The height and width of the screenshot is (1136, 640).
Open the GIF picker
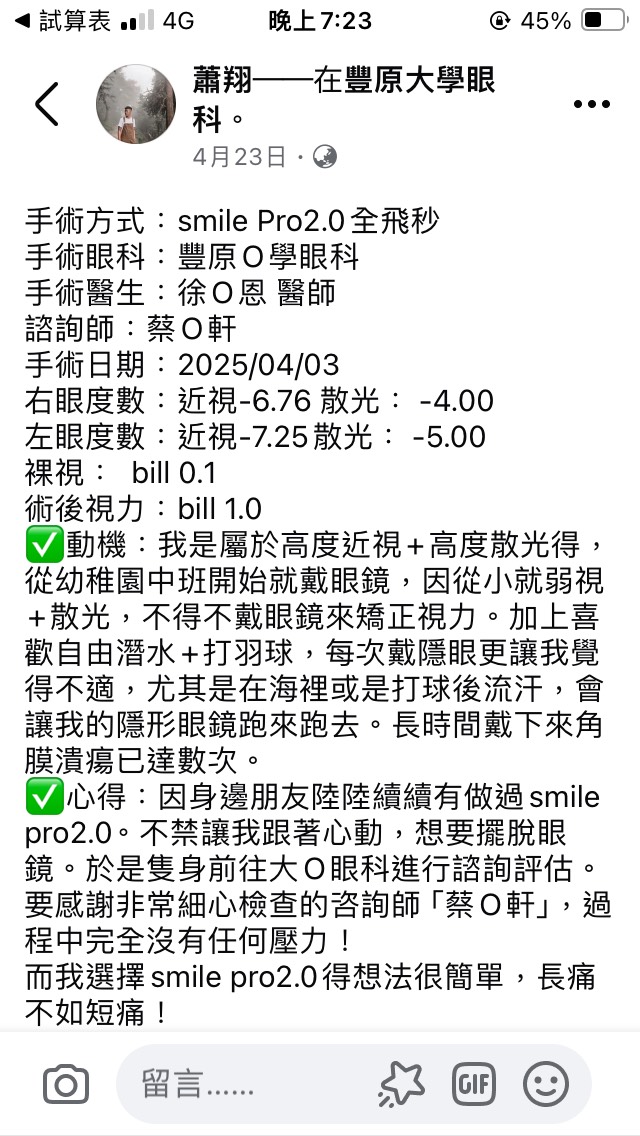point(474,1085)
